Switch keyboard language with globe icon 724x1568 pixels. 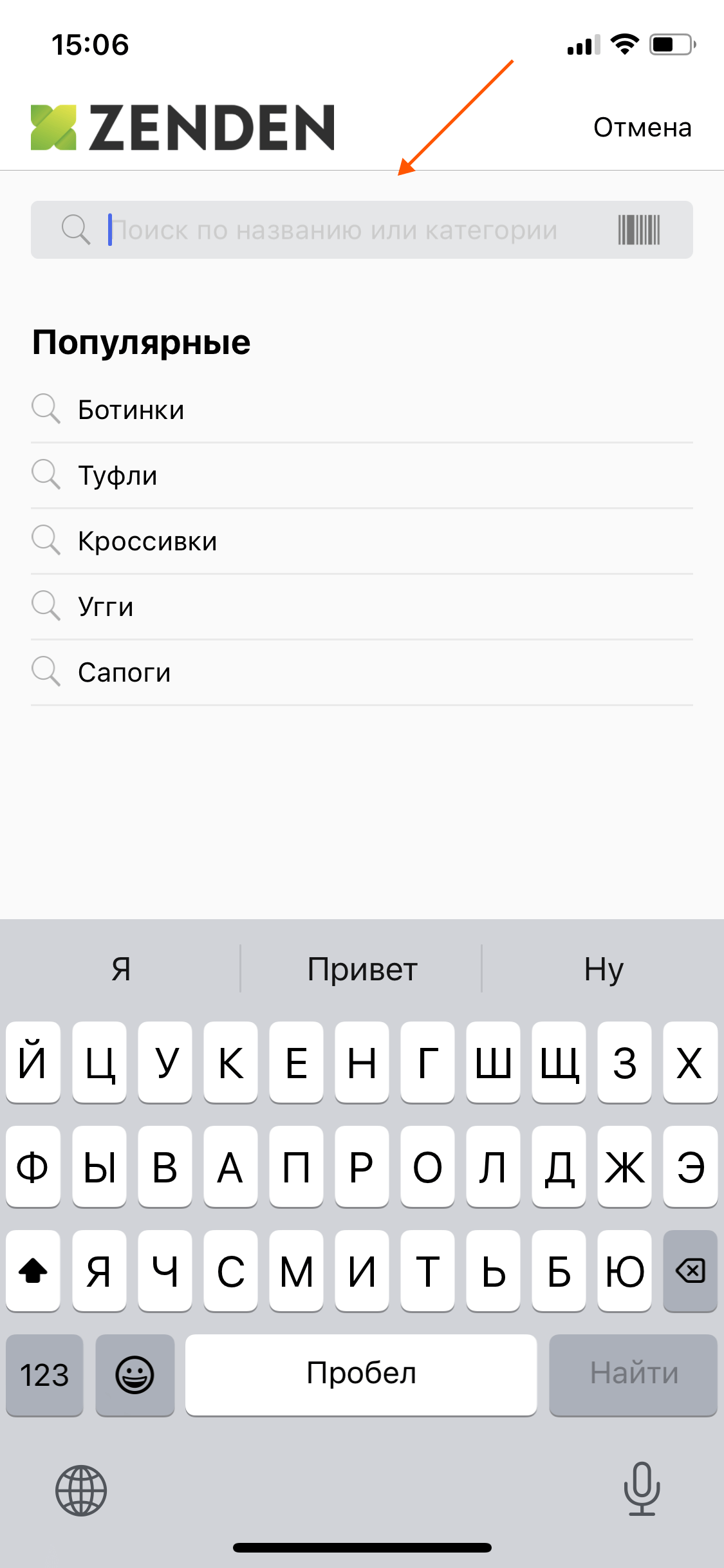(x=81, y=1490)
